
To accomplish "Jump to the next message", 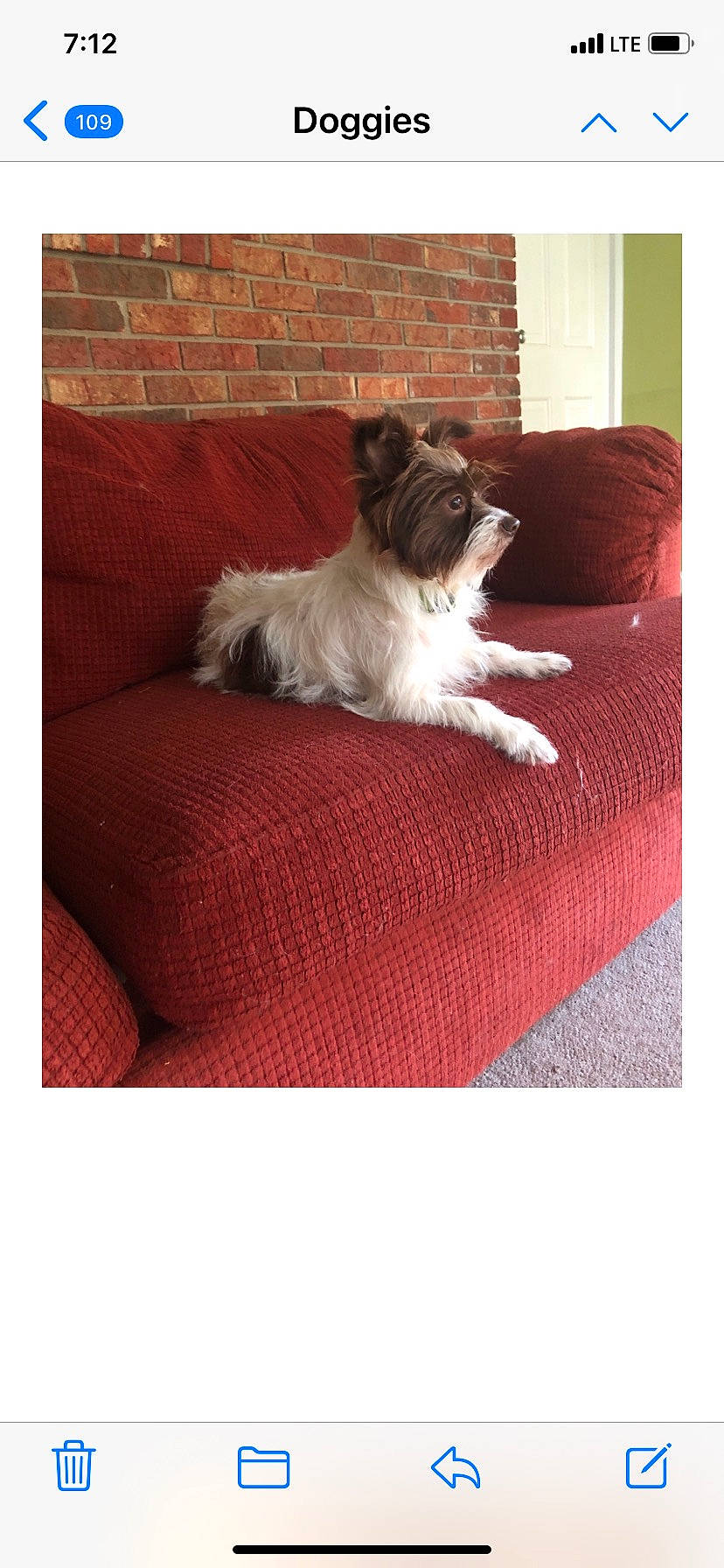I will (x=671, y=122).
